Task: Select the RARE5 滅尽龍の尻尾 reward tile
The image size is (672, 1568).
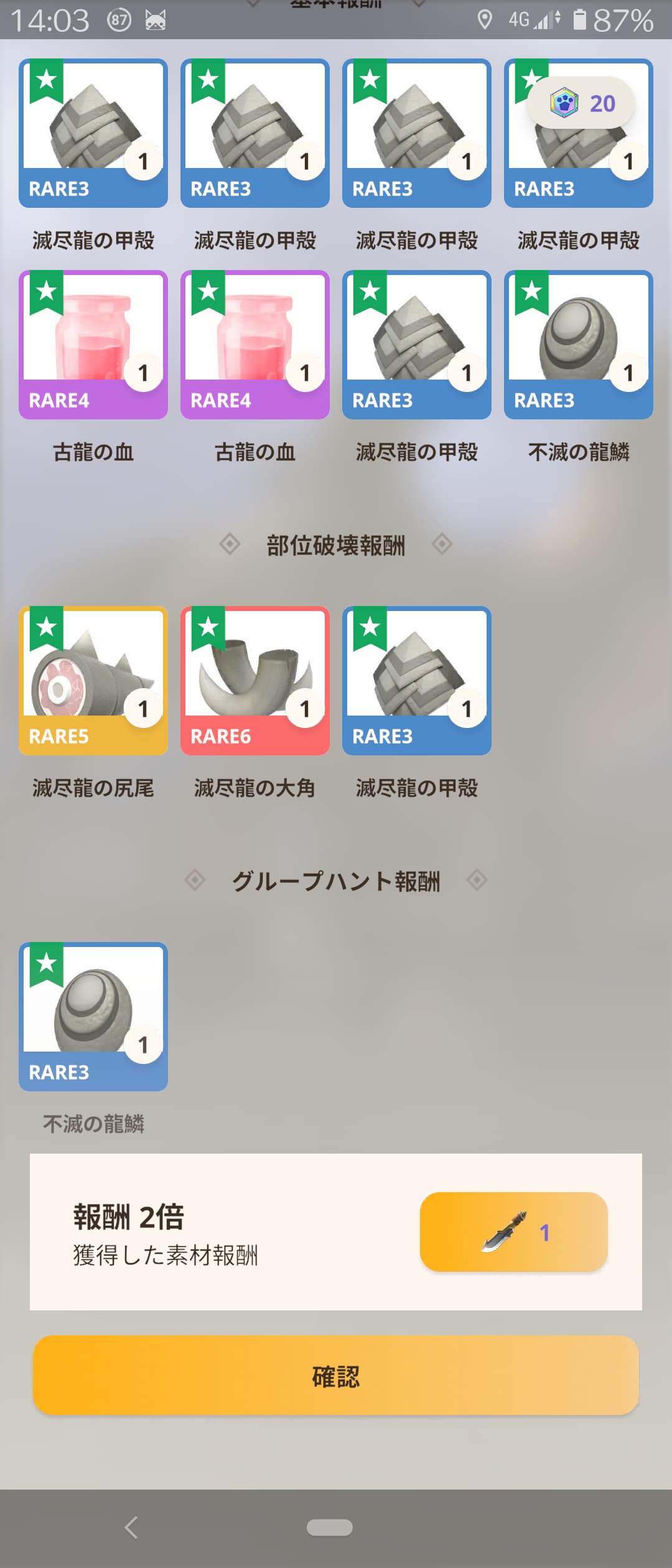Action: pos(93,680)
